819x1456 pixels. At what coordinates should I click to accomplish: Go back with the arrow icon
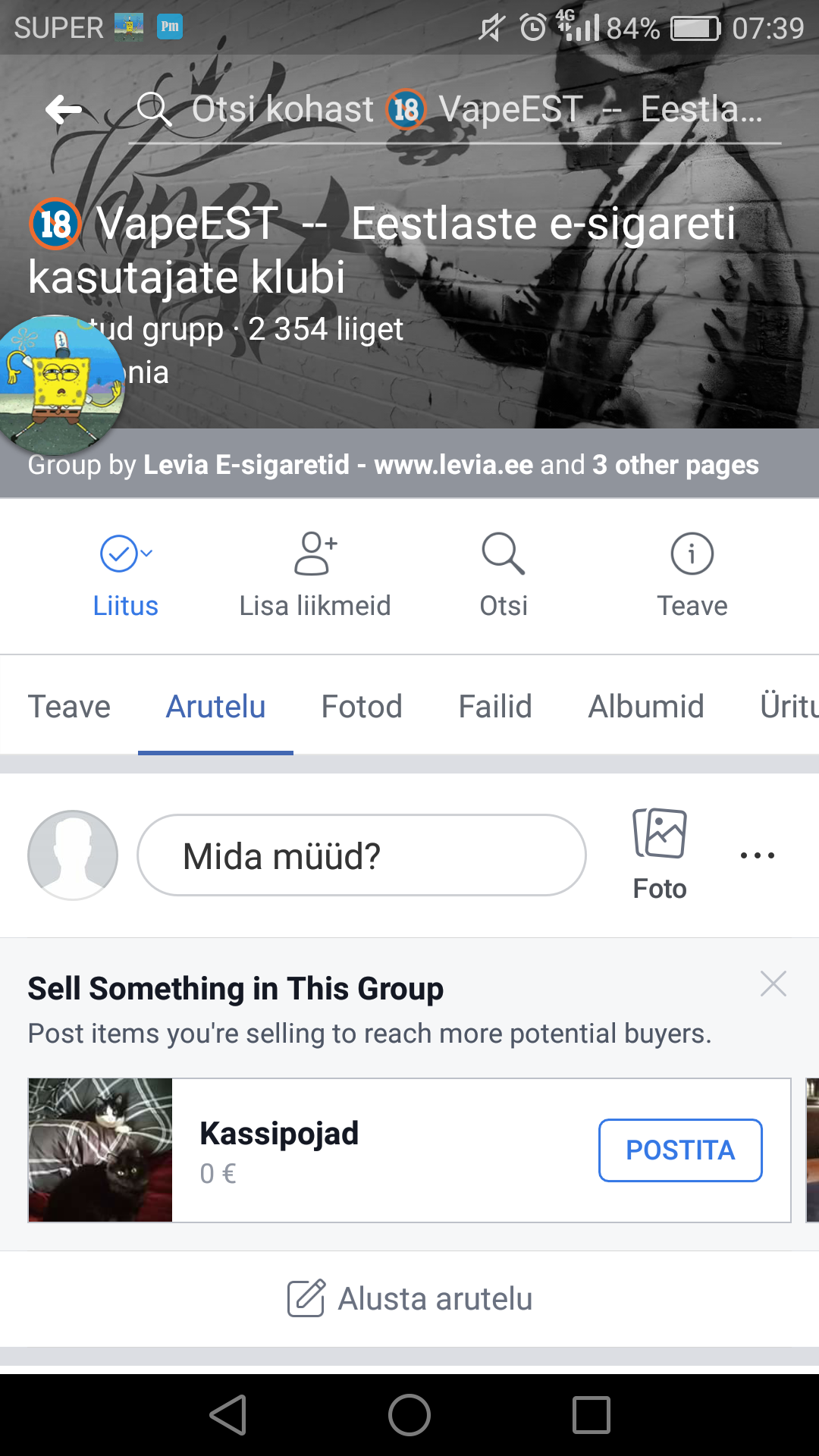pos(64,110)
